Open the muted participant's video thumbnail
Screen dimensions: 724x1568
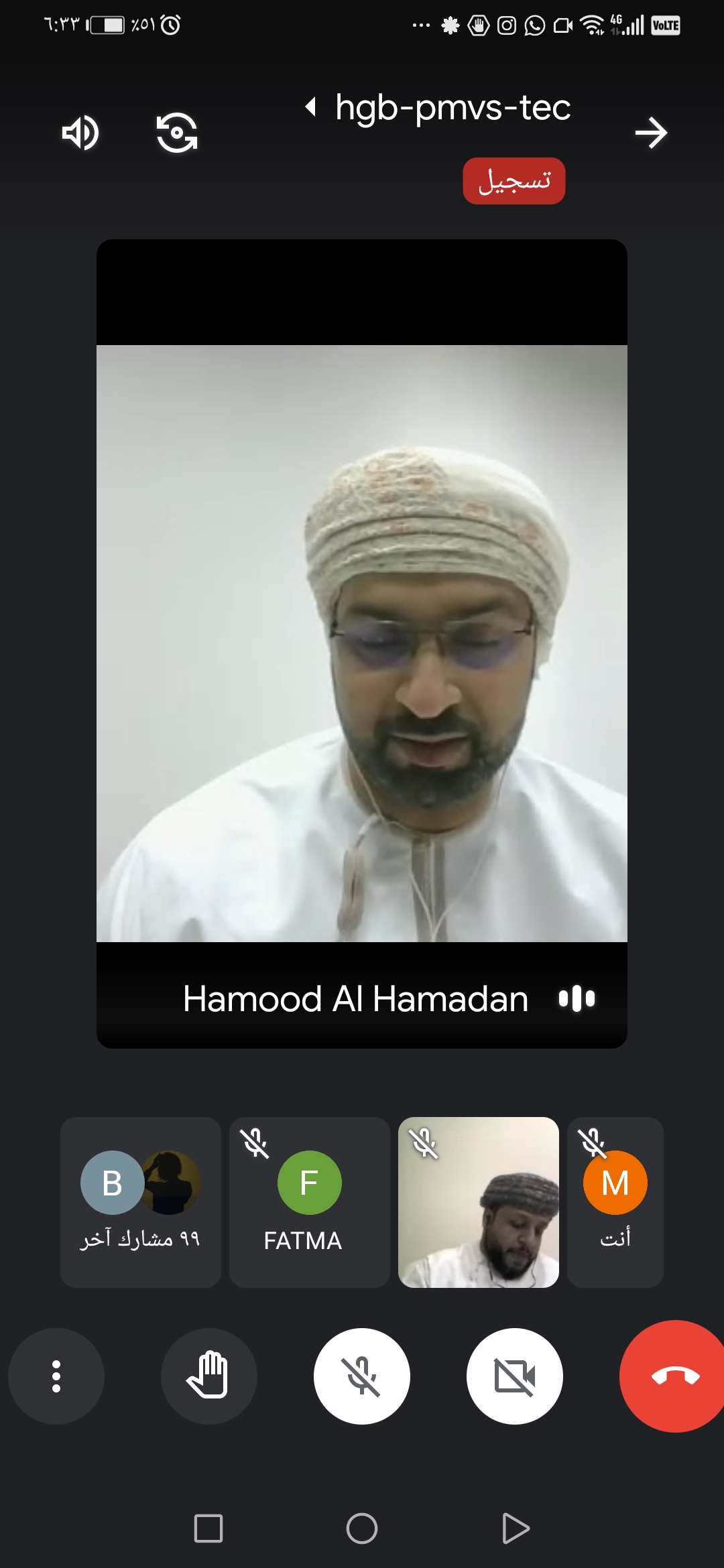click(x=479, y=1202)
